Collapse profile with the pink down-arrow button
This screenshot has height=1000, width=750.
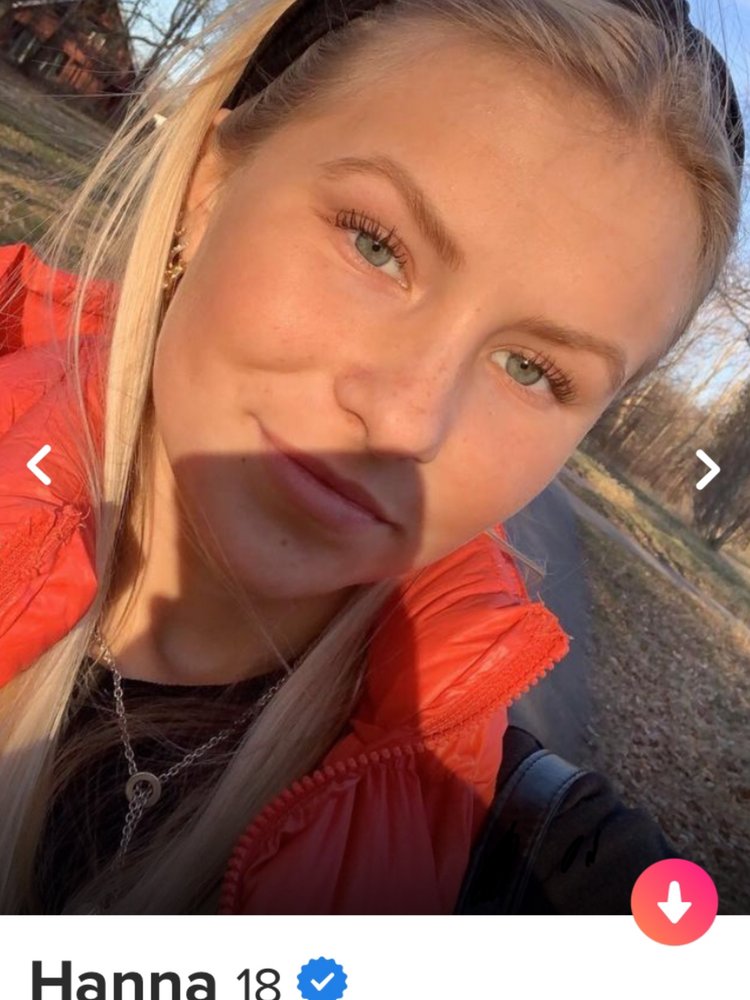pos(674,902)
